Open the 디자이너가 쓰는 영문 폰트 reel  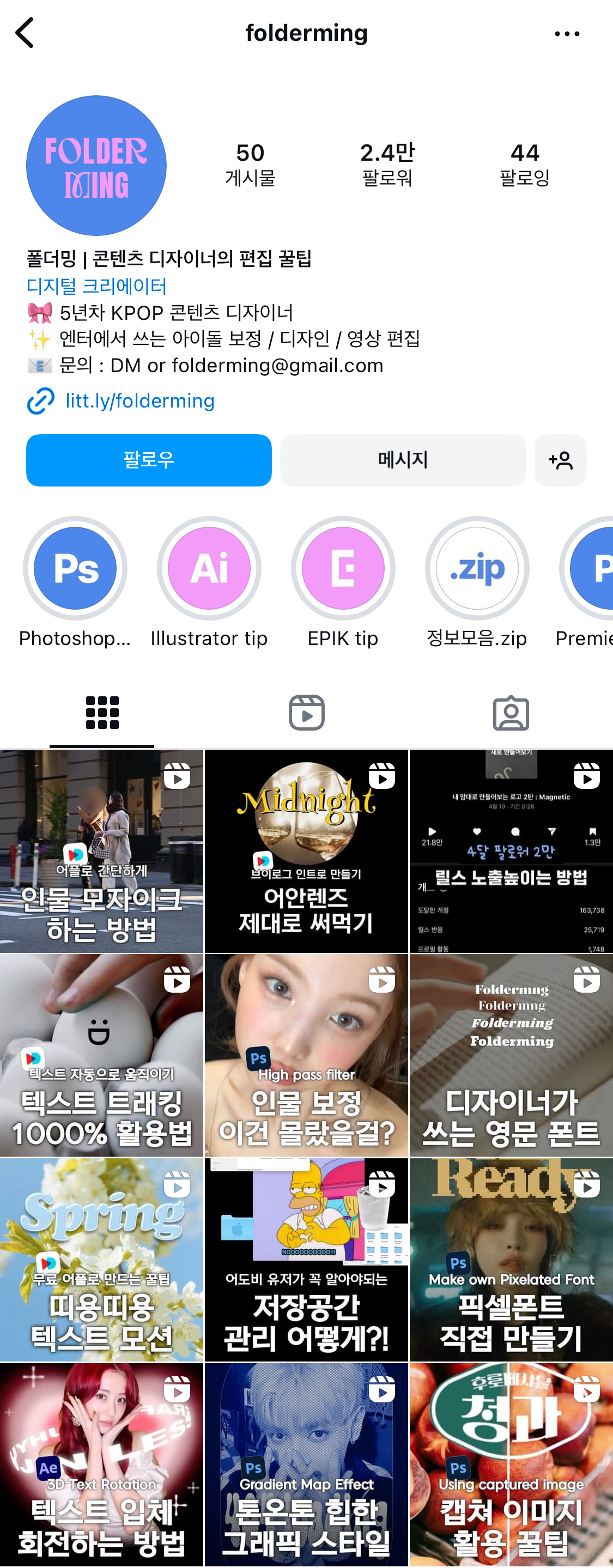[511, 1055]
